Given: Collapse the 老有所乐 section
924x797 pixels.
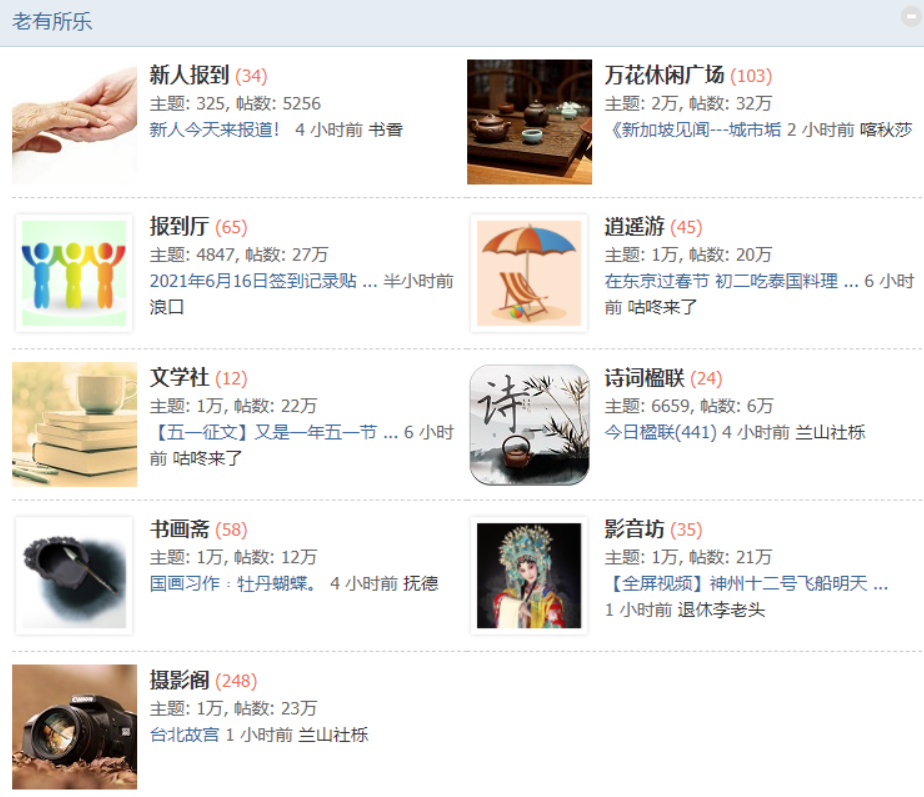Looking at the screenshot, I should [910, 16].
